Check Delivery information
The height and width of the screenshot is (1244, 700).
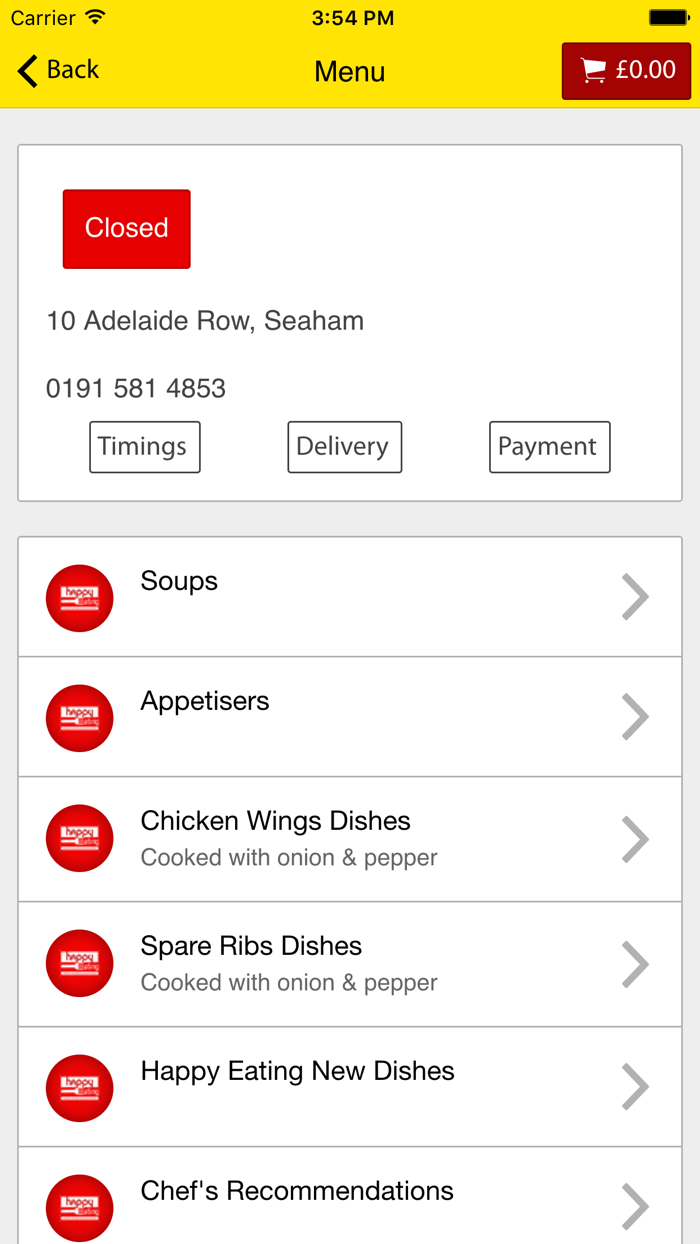tap(344, 447)
